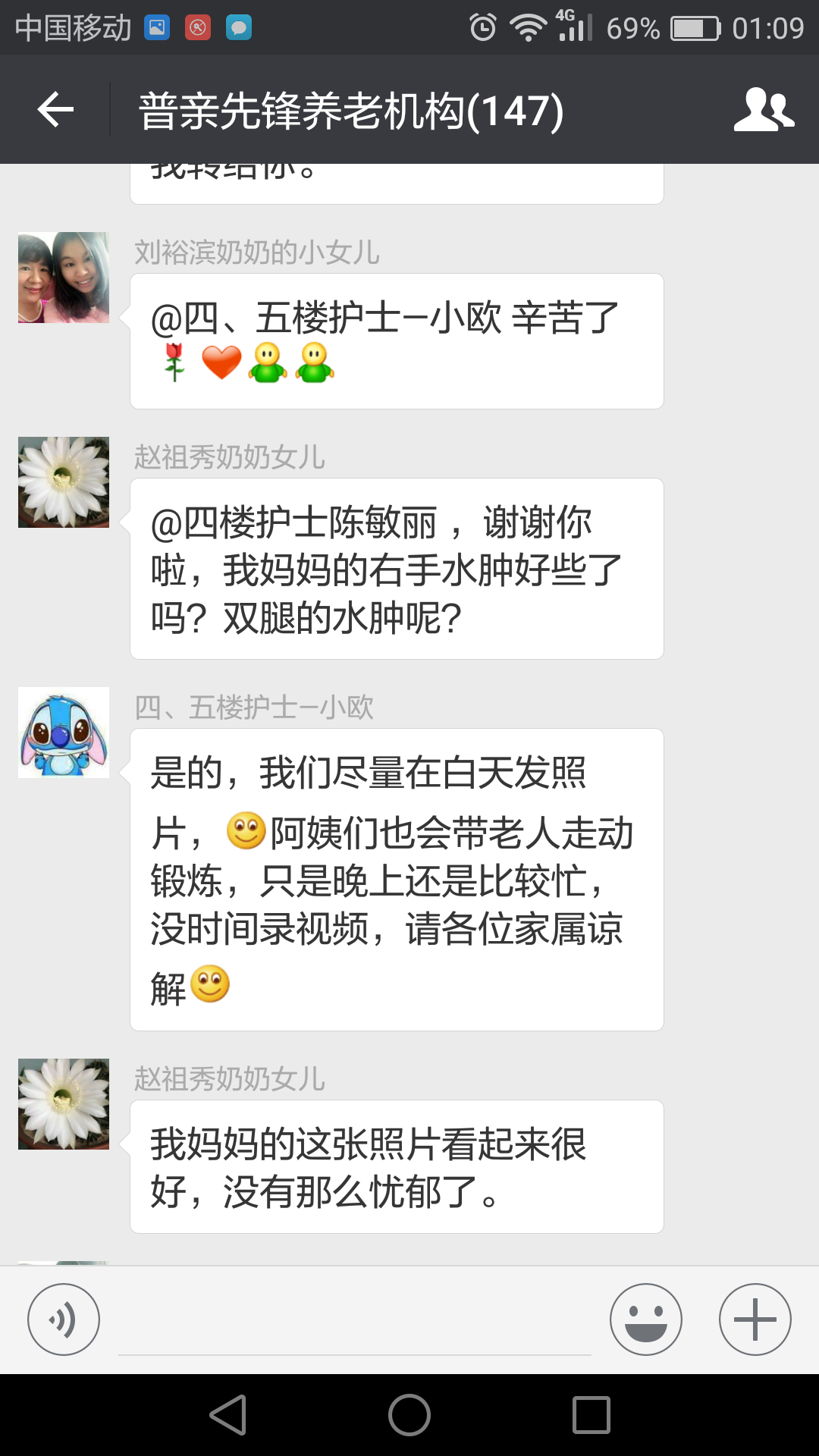Open the plus attachment menu
Screen dimensions: 819x1456
(x=755, y=1319)
